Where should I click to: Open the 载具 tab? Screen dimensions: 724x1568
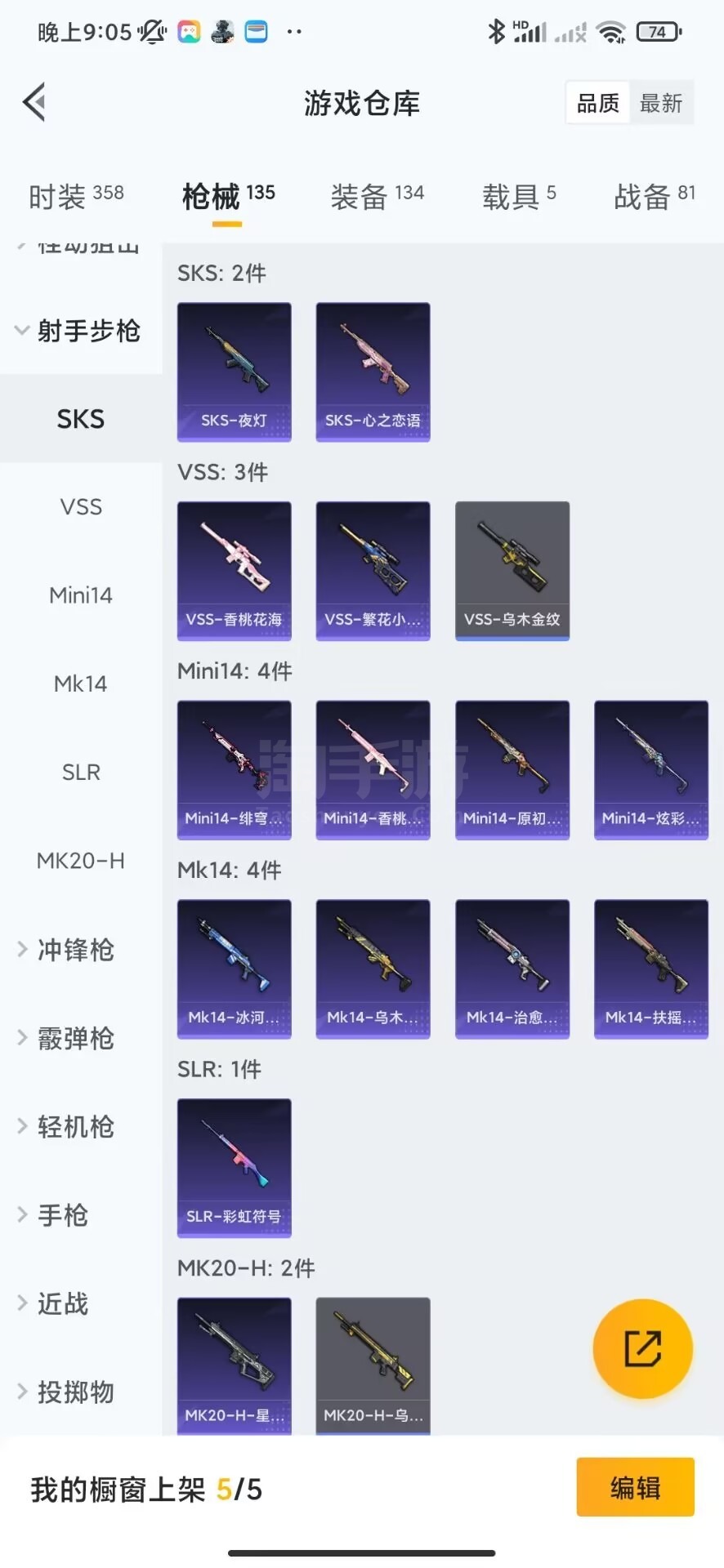point(518,196)
